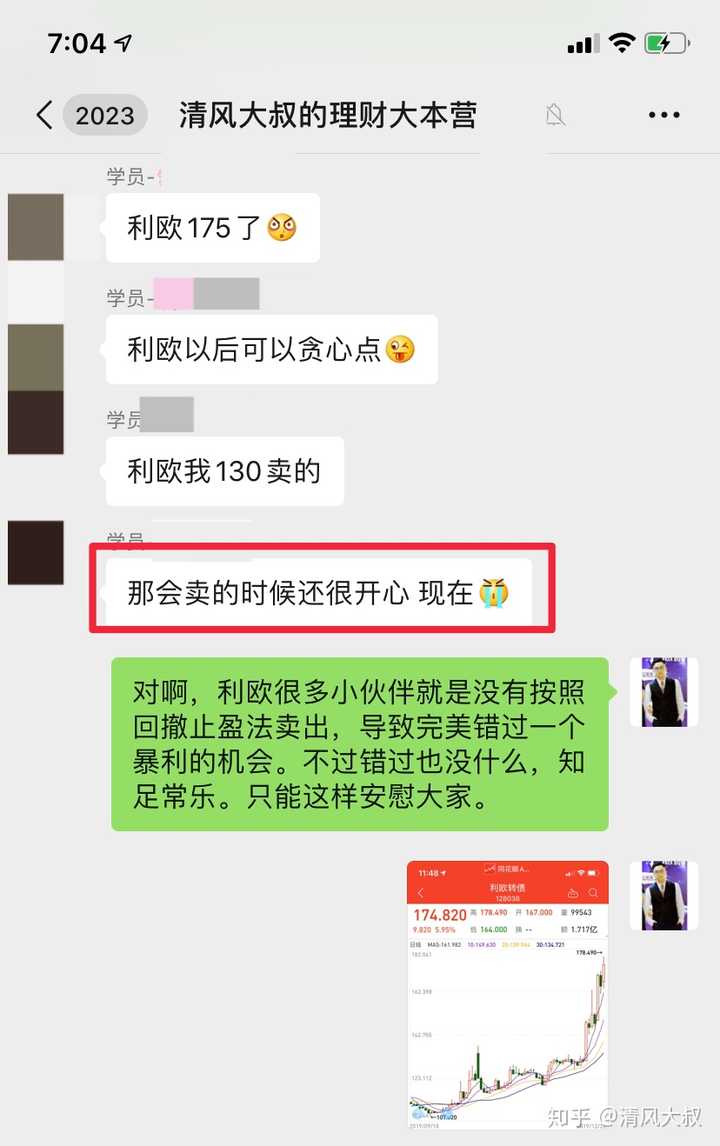Screen dimensions: 720x1146
Task: Open the group chat overflow menu
Action: pos(664,115)
